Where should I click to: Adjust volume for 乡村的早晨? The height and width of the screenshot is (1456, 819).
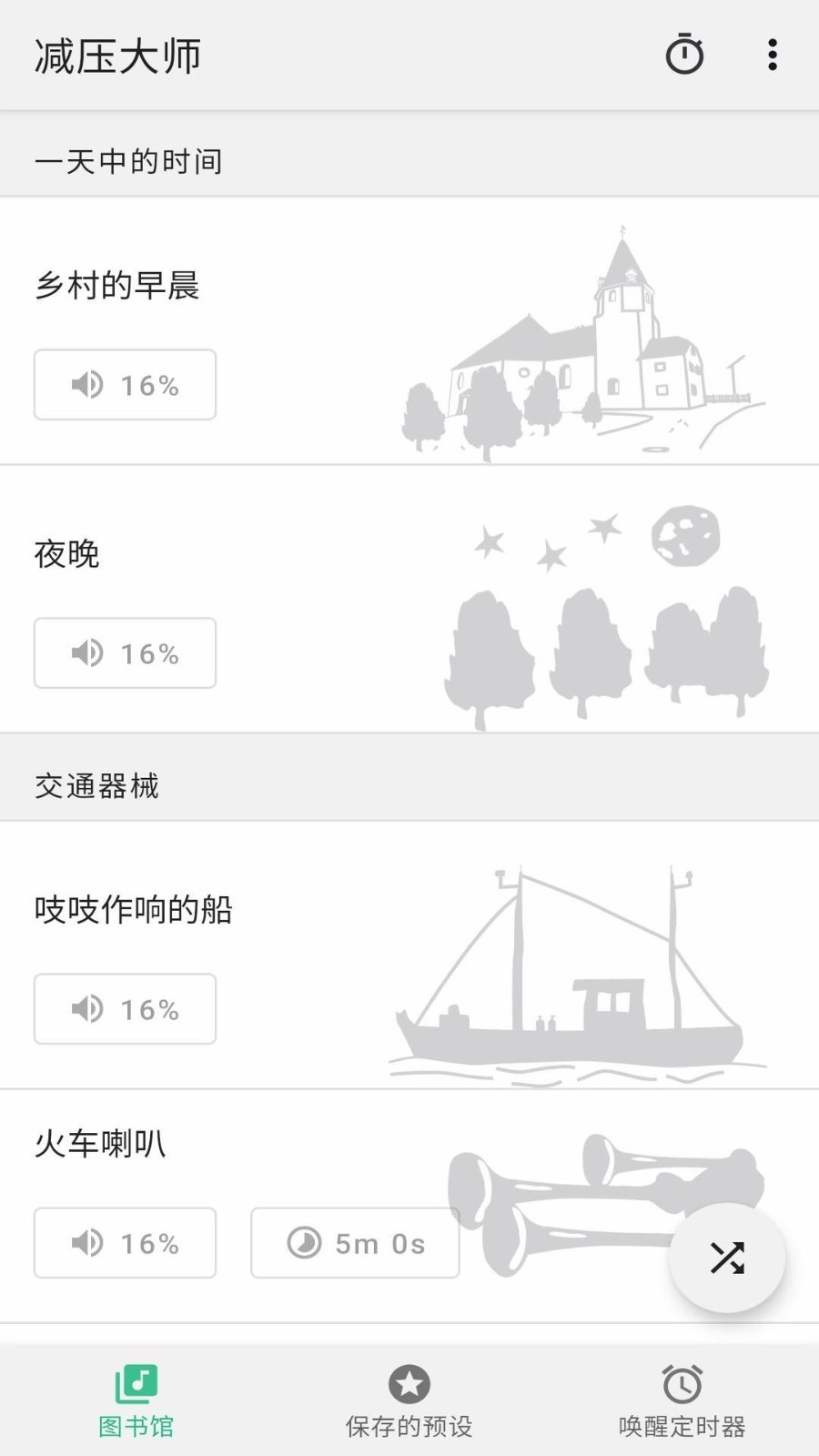click(125, 385)
